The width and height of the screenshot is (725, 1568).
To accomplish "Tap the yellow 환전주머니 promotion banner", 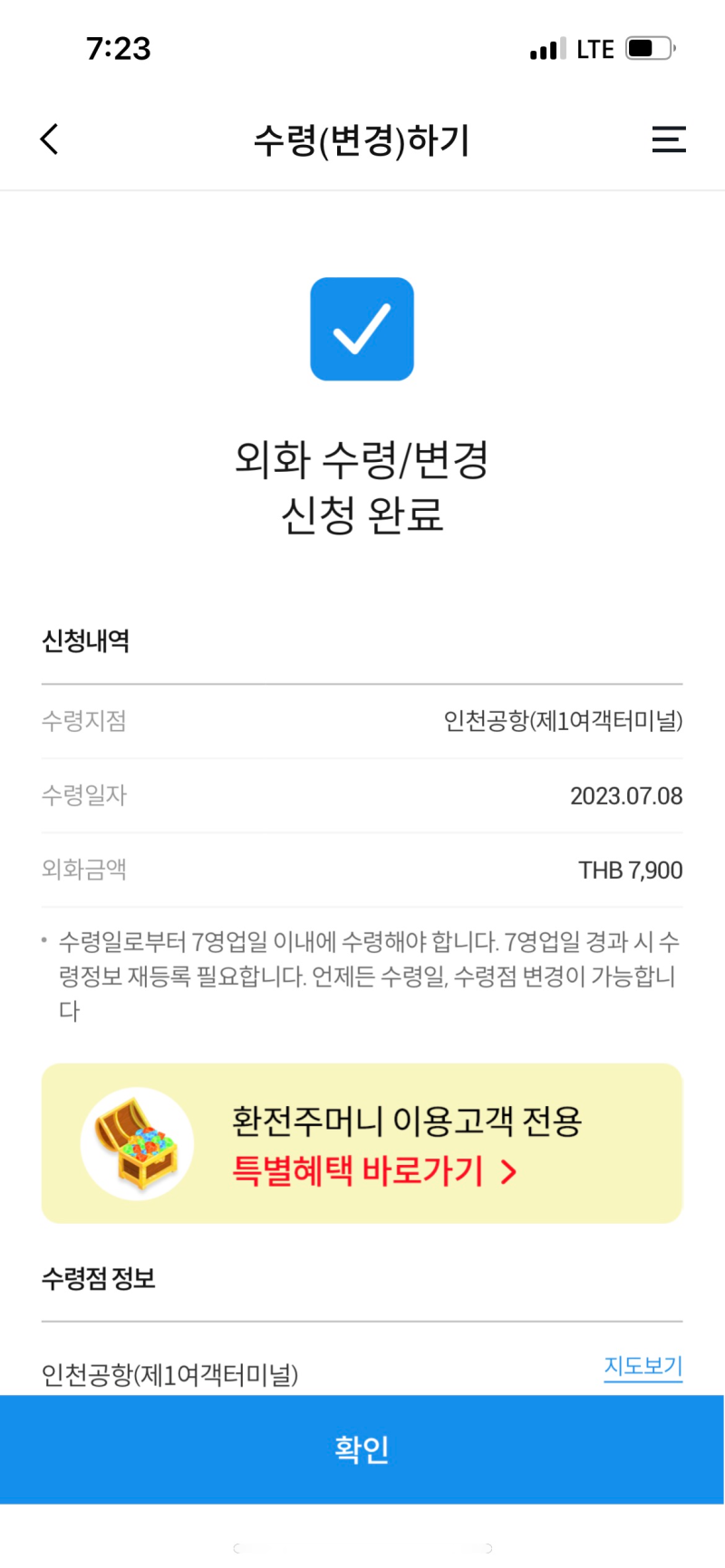I will [362, 1143].
